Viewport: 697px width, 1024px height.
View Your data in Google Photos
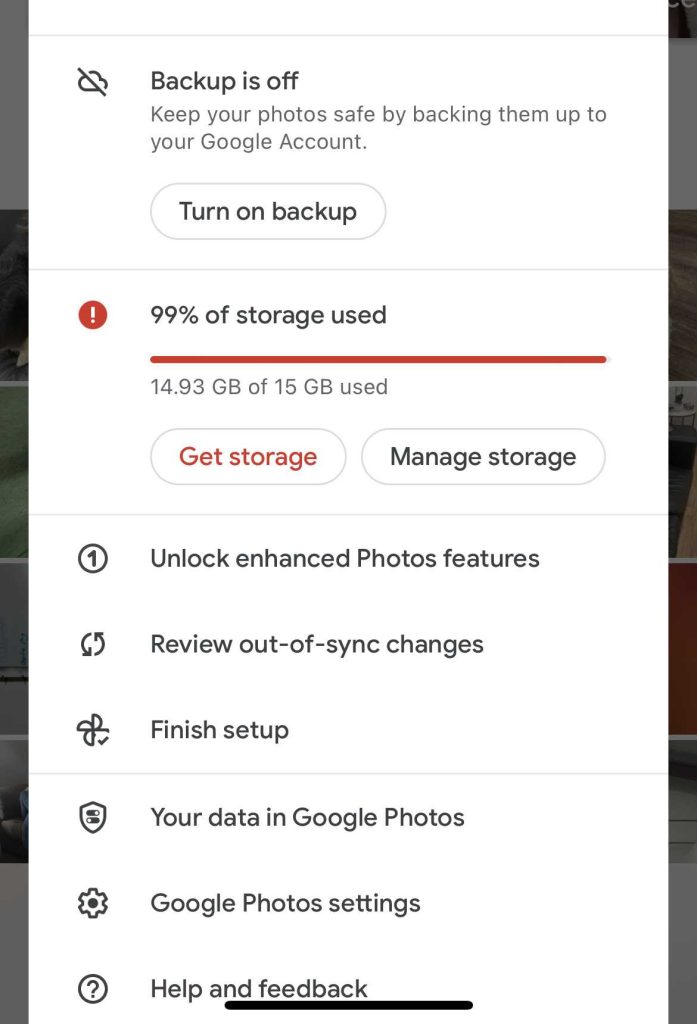(307, 817)
